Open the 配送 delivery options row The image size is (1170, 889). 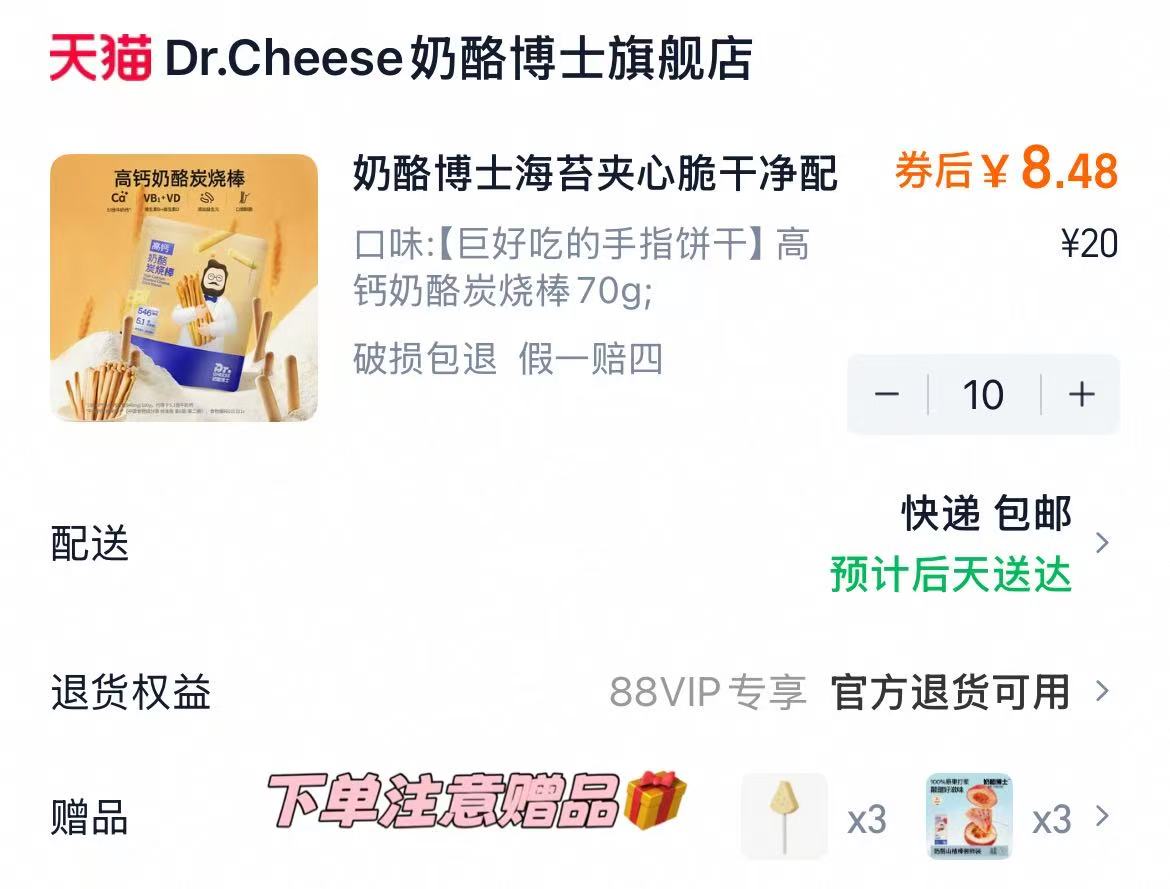1101,544
